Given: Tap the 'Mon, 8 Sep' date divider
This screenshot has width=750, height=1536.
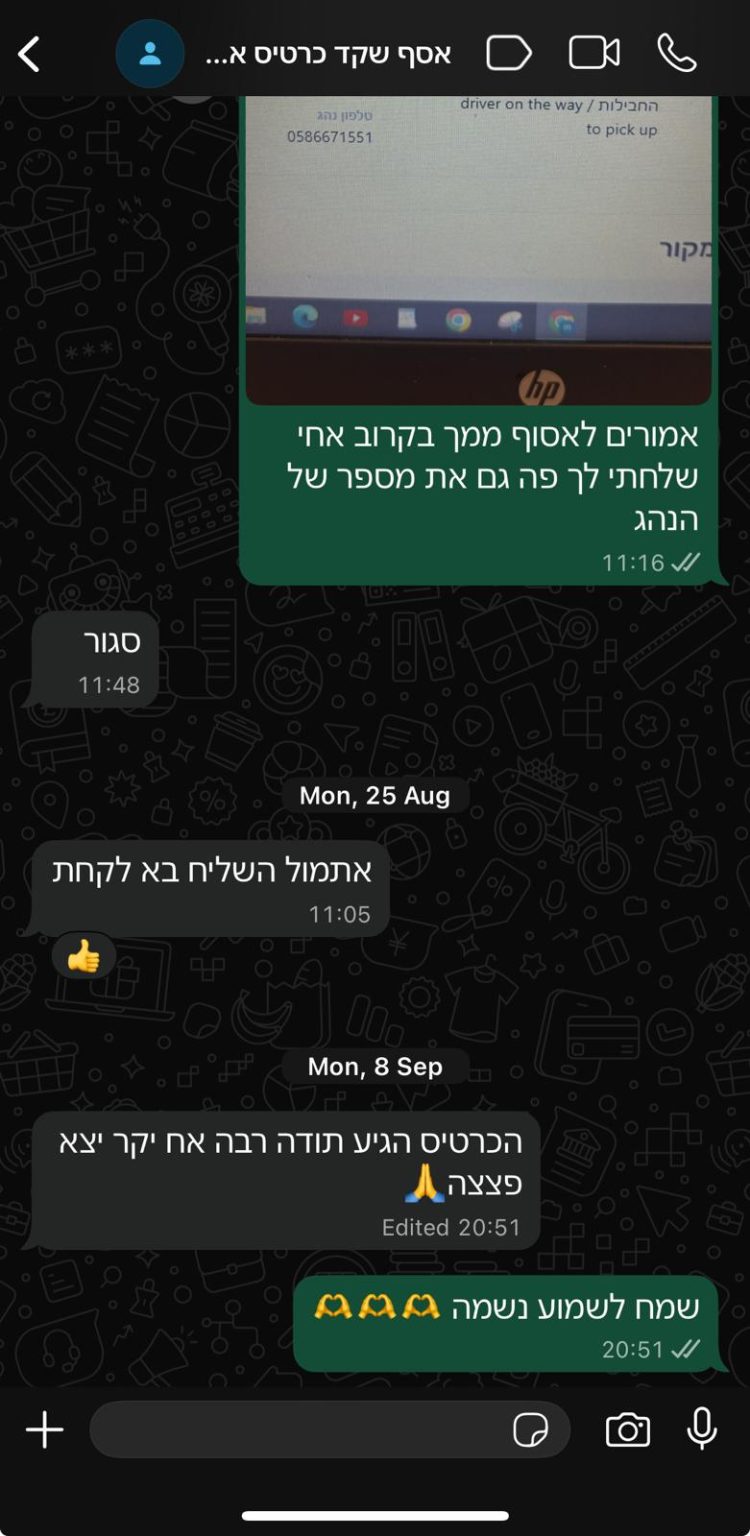Looking at the screenshot, I should pyautogui.click(x=375, y=1066).
